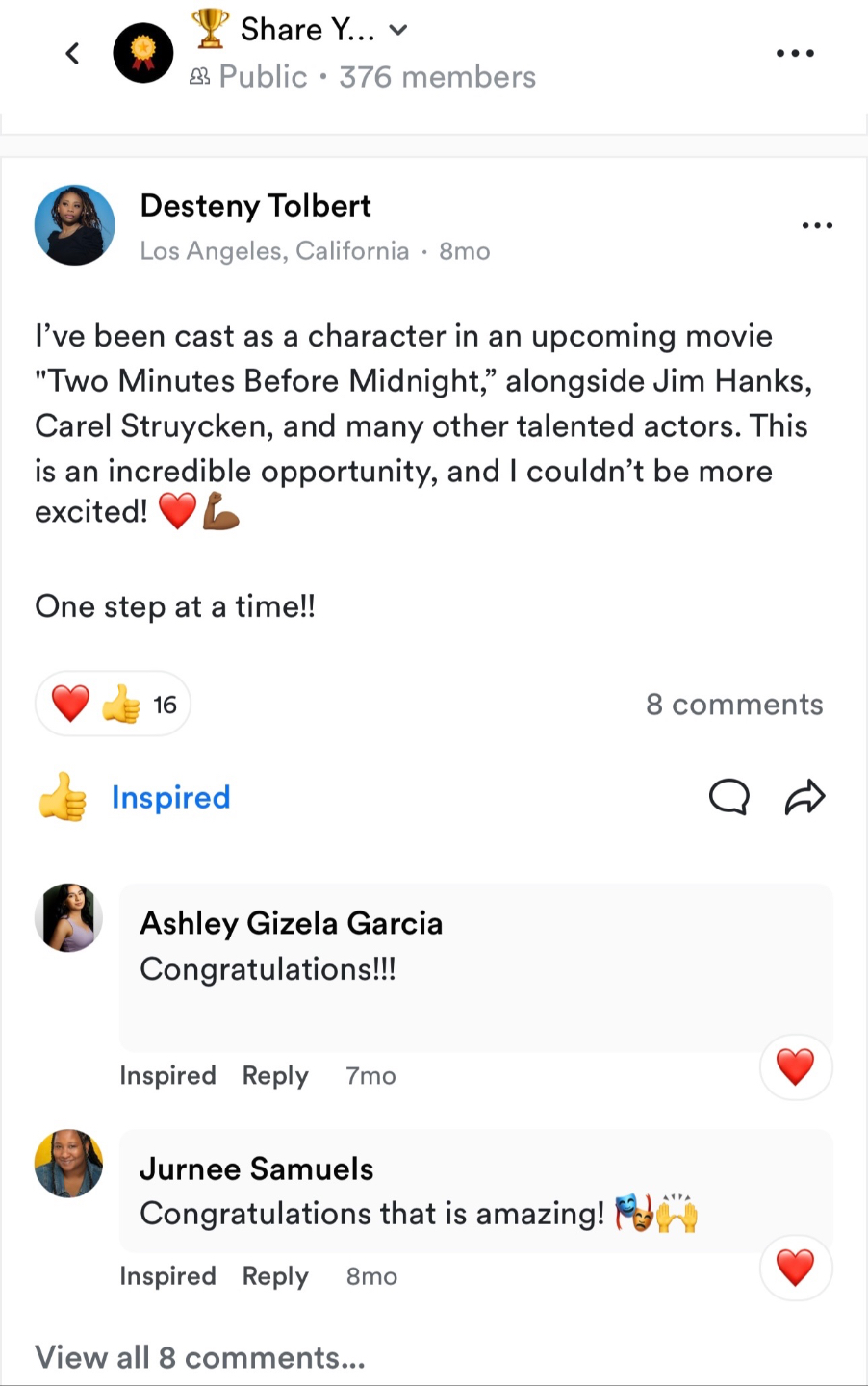Tap the heart reaction on Jurnee's comment
Screen dimensions: 868x1386
[x=795, y=1268]
